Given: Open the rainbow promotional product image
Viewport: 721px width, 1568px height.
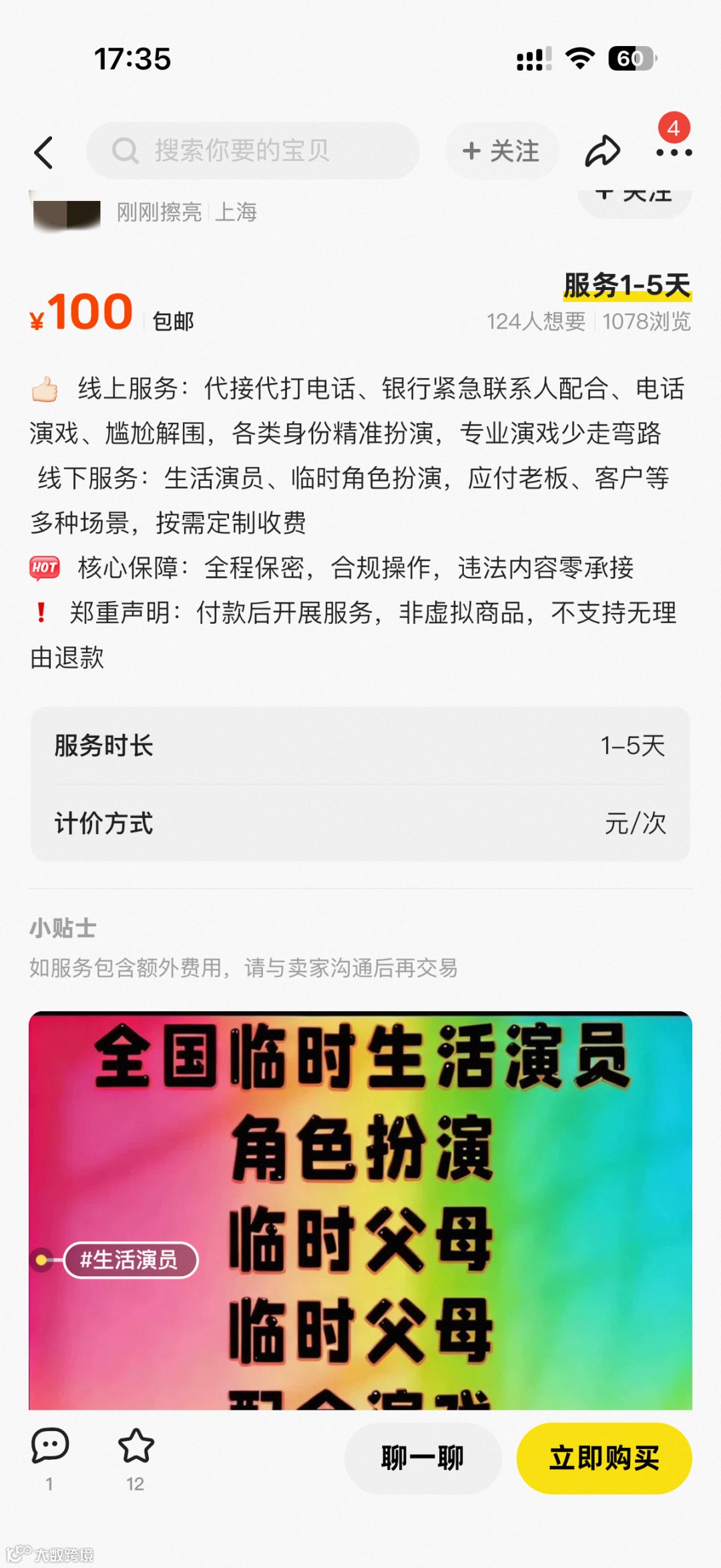Looking at the screenshot, I should (x=360, y=1202).
